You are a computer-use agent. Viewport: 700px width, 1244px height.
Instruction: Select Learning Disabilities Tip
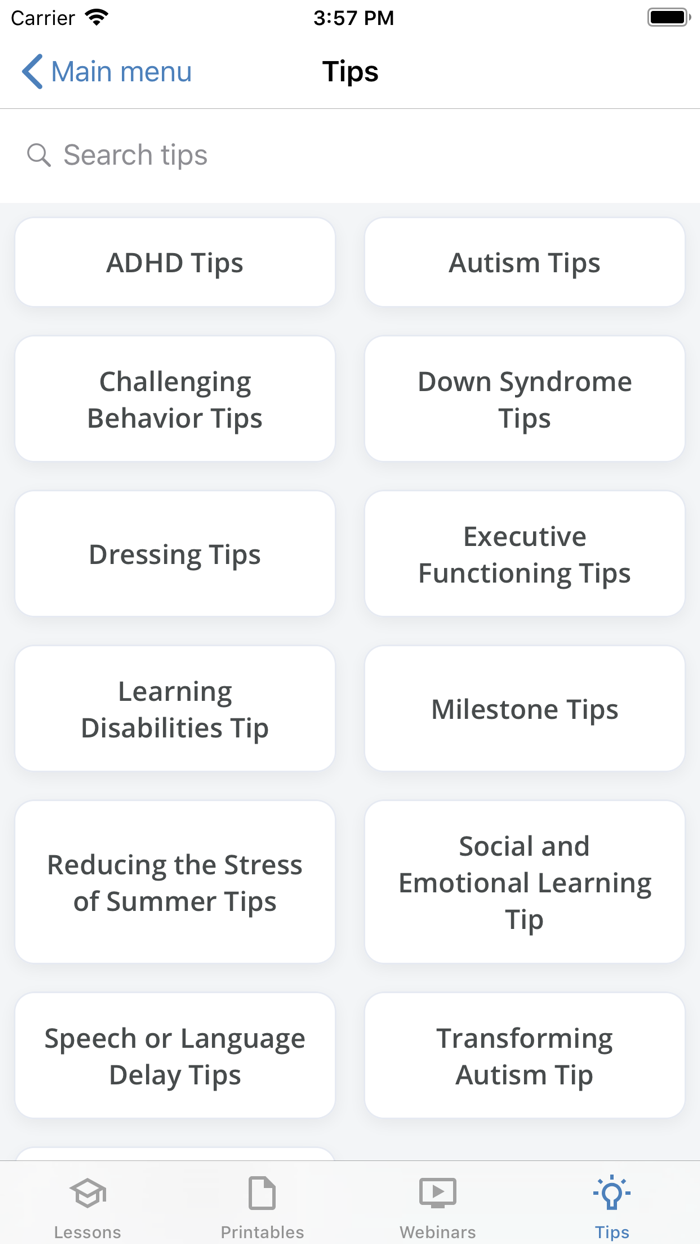coord(175,709)
